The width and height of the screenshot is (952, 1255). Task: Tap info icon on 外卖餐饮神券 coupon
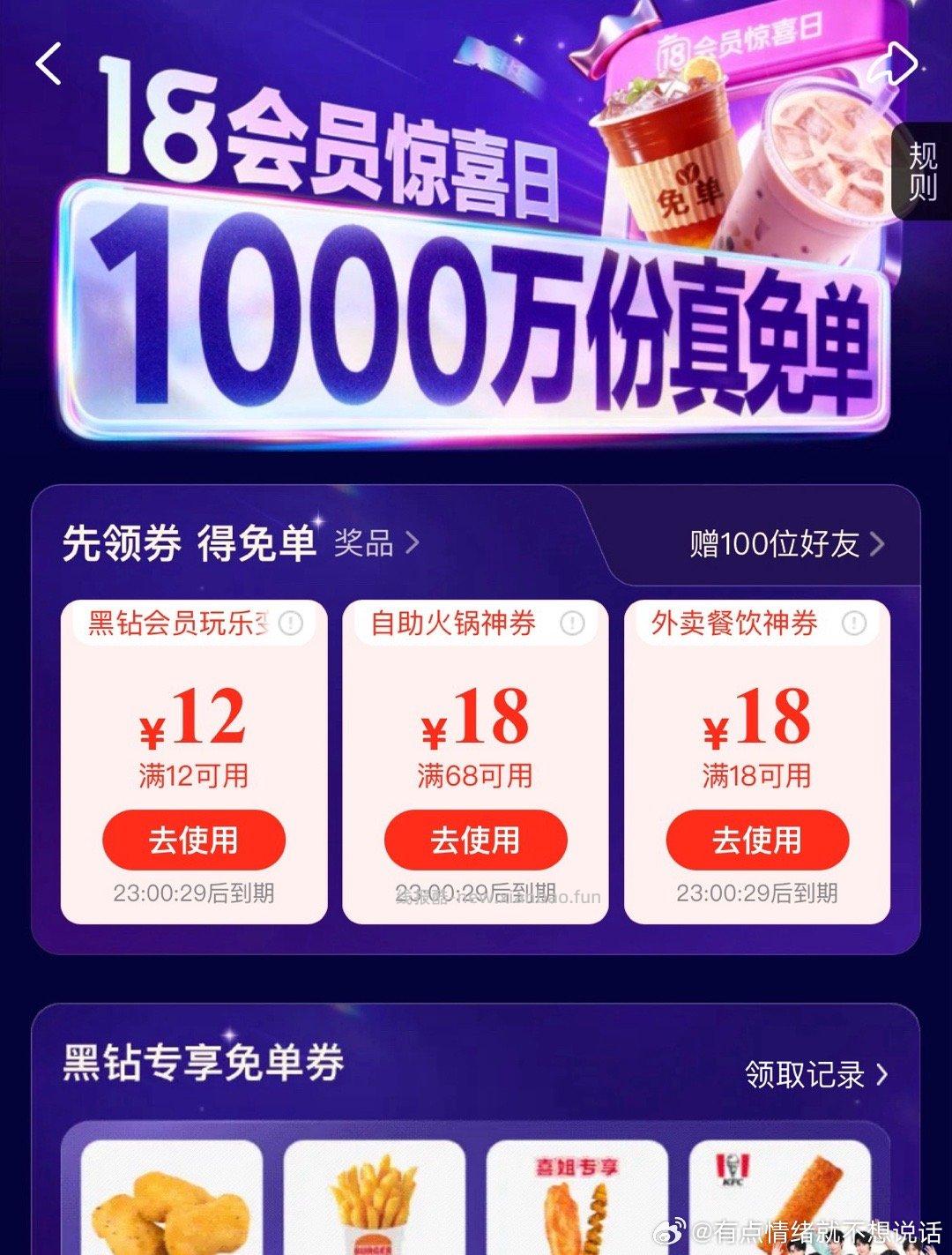(x=852, y=623)
